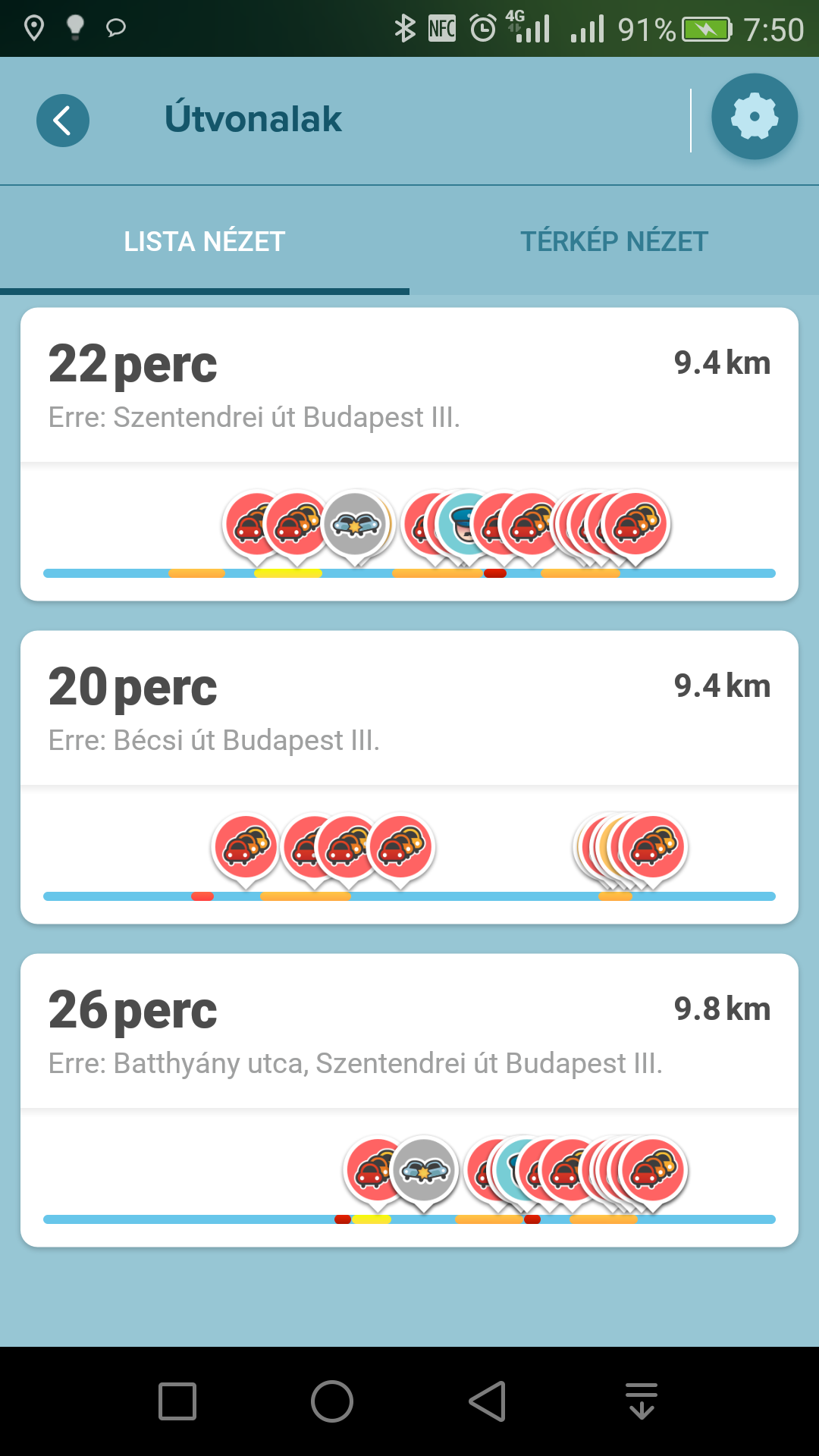Choose the 26 perc Batthyány utca route
The height and width of the screenshot is (1456, 819).
coord(409,1100)
